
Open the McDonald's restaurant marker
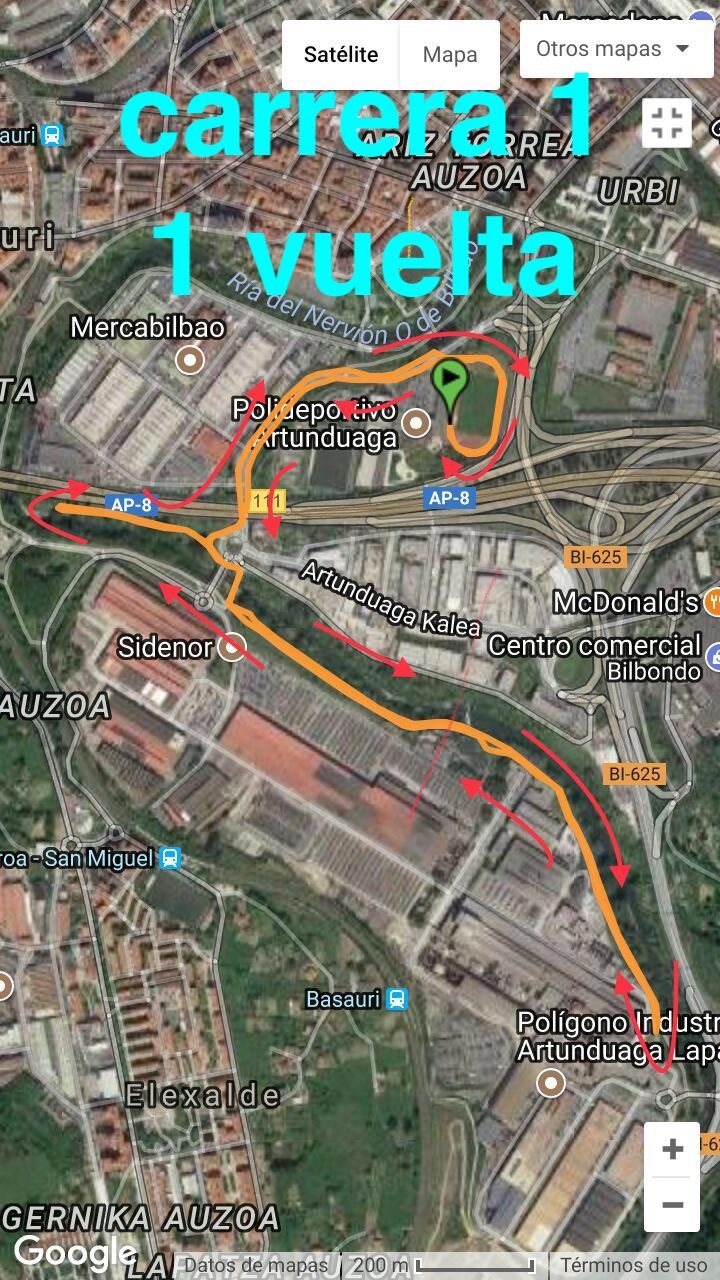[714, 602]
